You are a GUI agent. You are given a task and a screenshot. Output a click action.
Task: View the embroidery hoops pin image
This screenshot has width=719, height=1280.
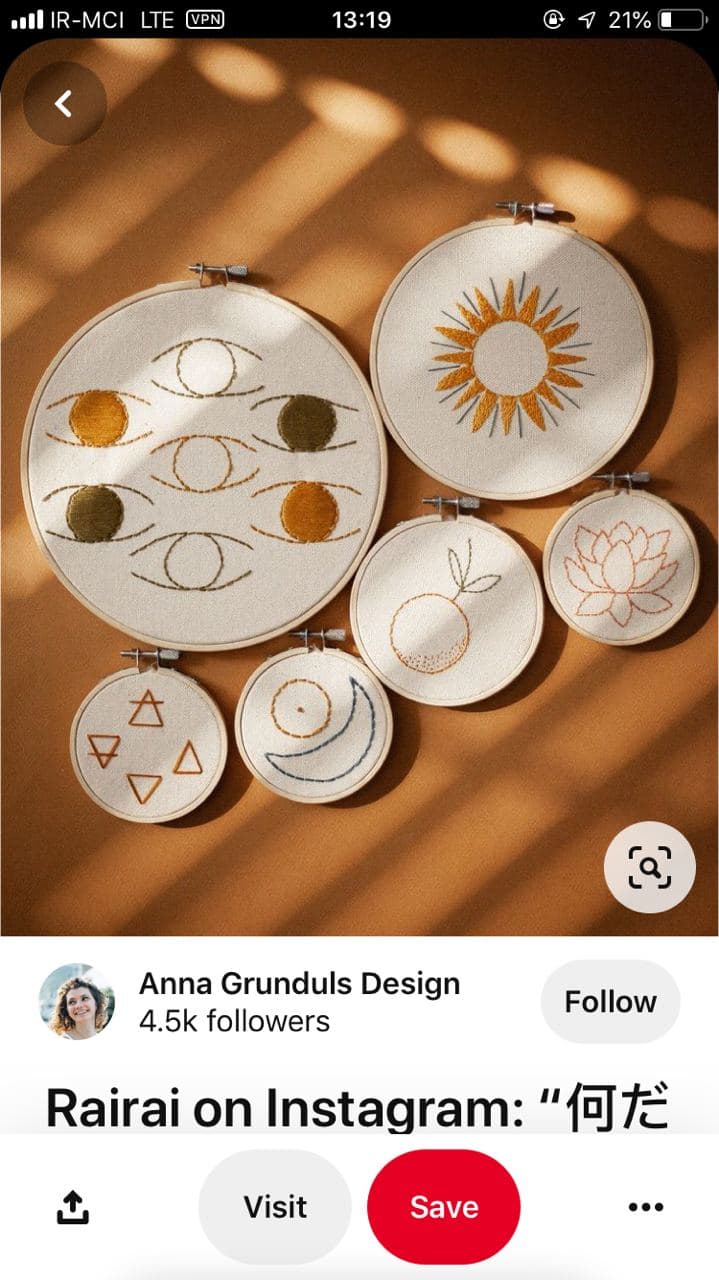[x=360, y=487]
